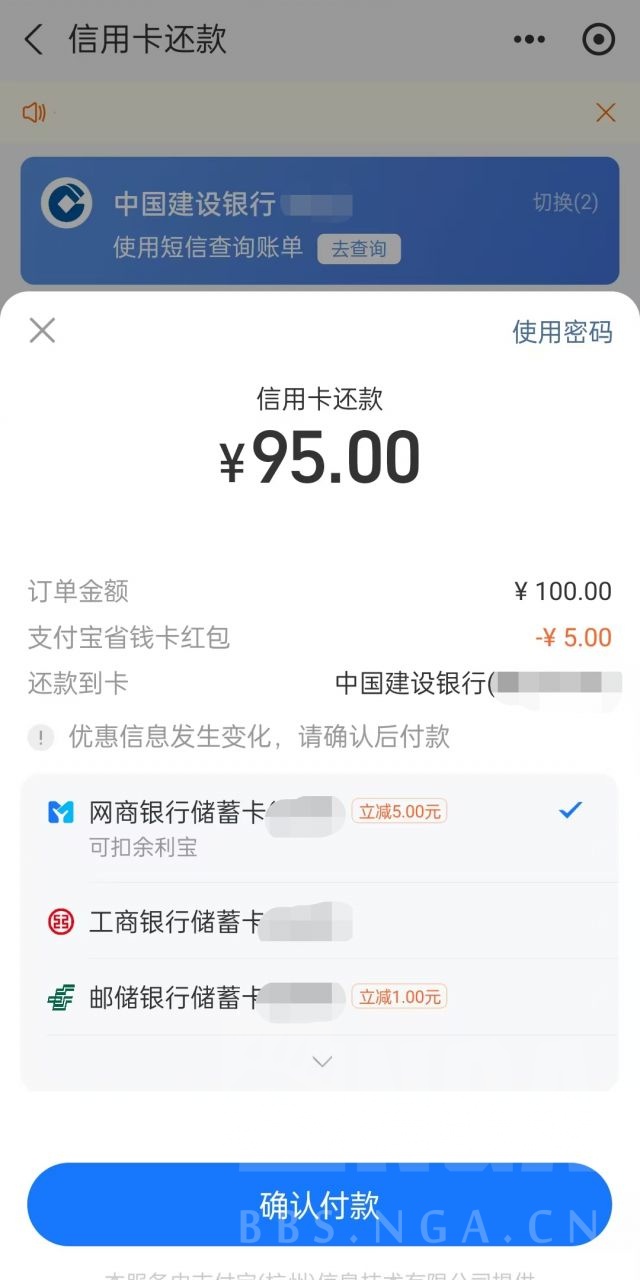
Task: Switch credit card via 切换(2)
Action: tap(565, 203)
